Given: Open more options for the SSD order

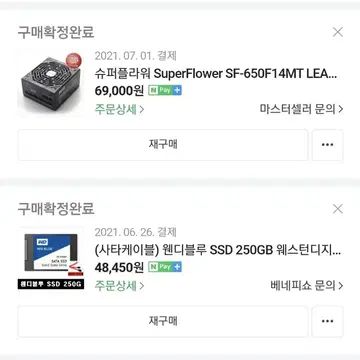Looking at the screenshot, I should tap(327, 321).
